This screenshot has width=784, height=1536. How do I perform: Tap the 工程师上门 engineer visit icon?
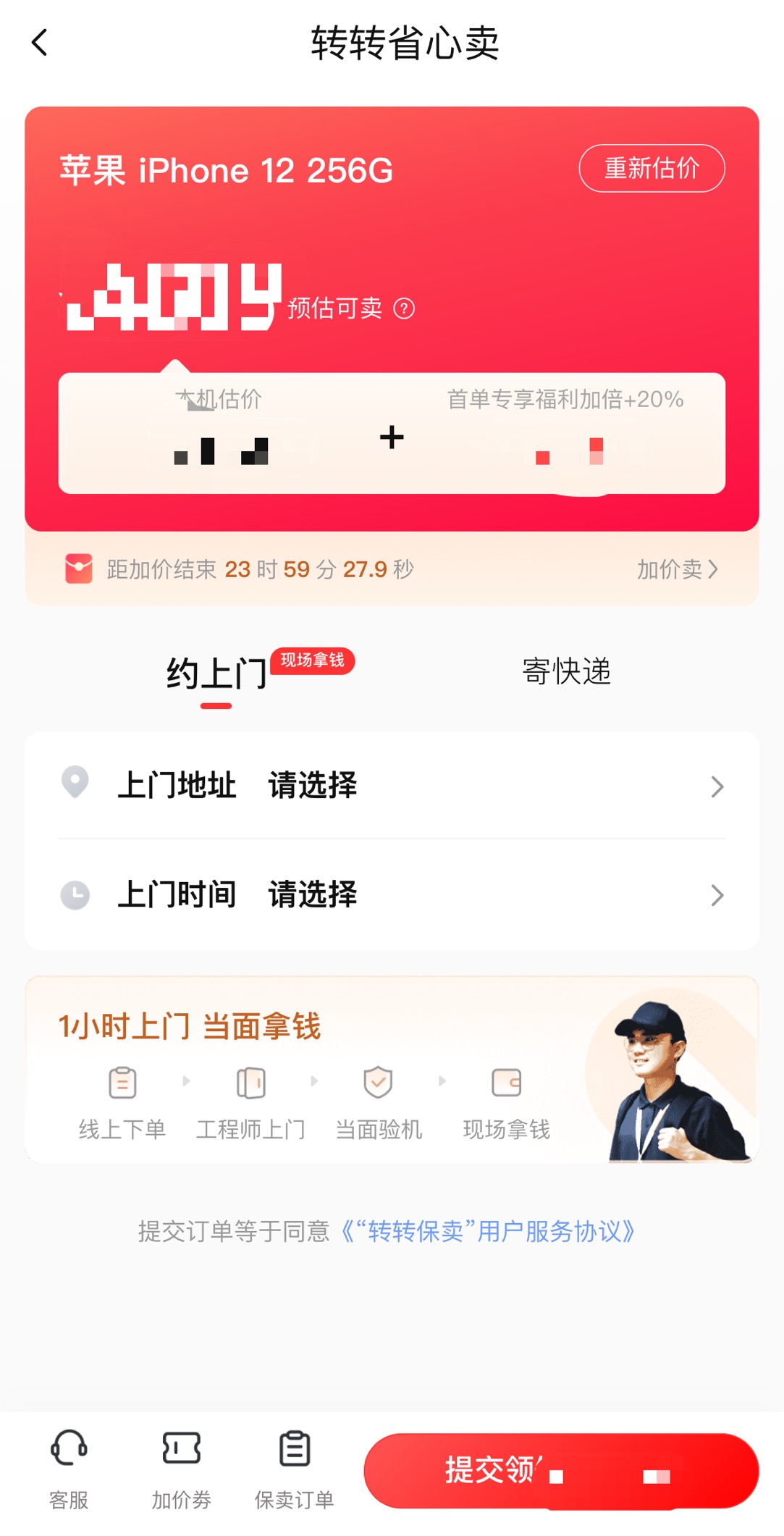tap(250, 1081)
